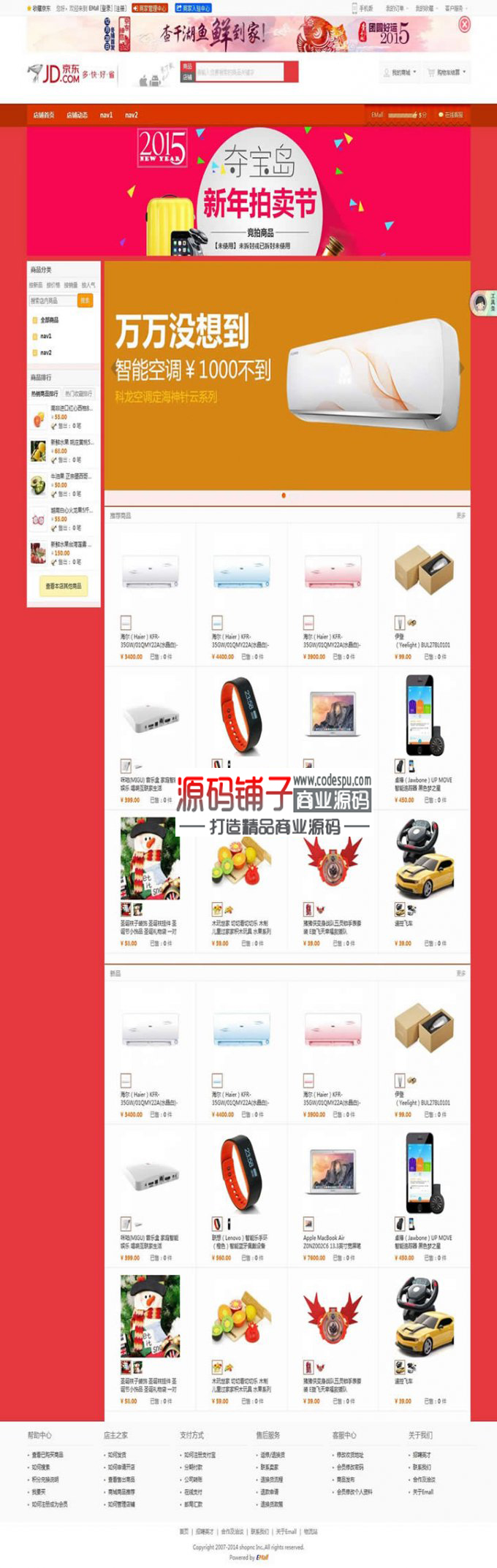Open the 店铺首页 navigation tab
Image resolution: width=497 pixels, height=1568 pixels.
pos(44,115)
